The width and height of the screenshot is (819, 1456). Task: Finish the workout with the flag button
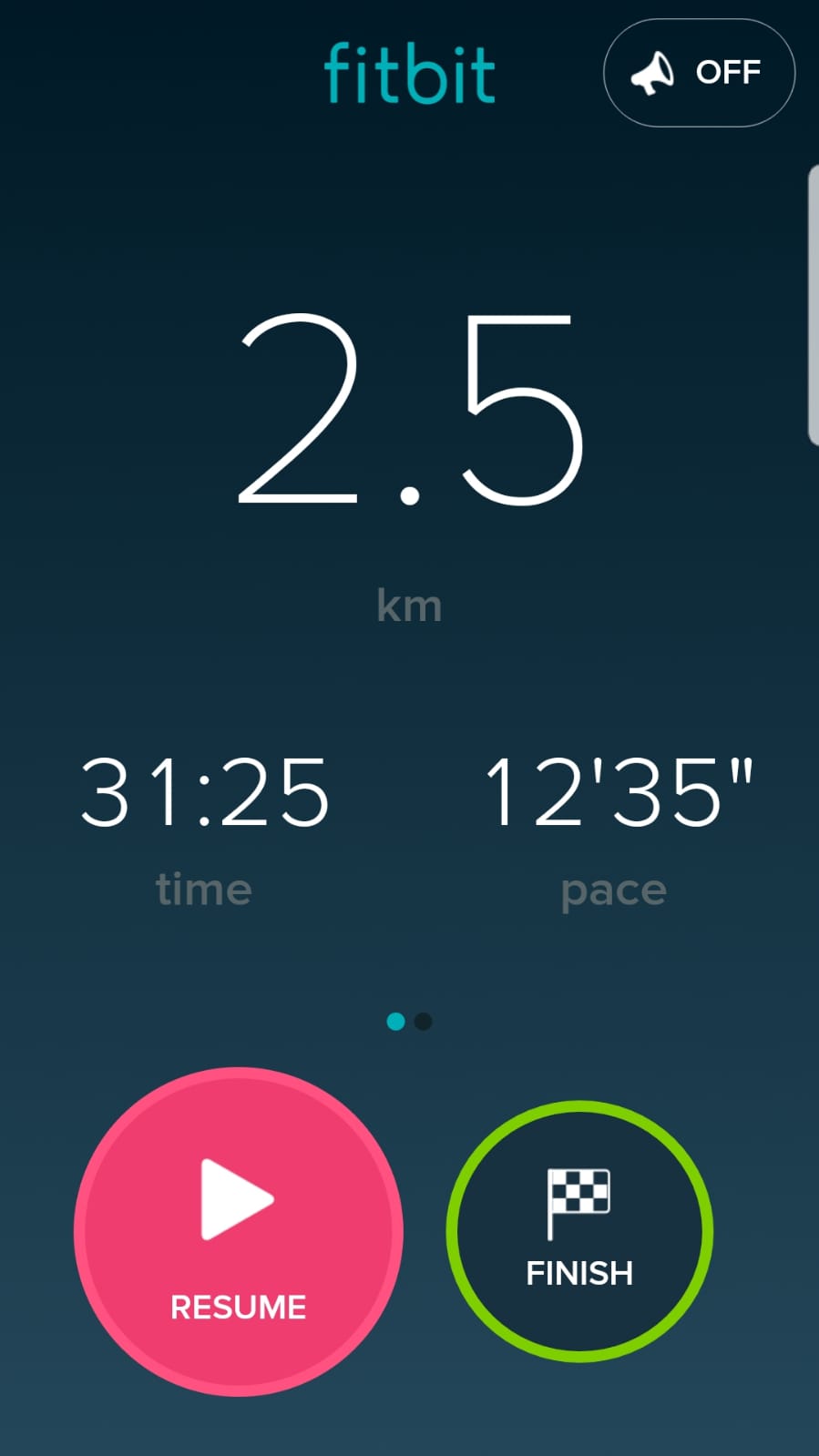(579, 1231)
